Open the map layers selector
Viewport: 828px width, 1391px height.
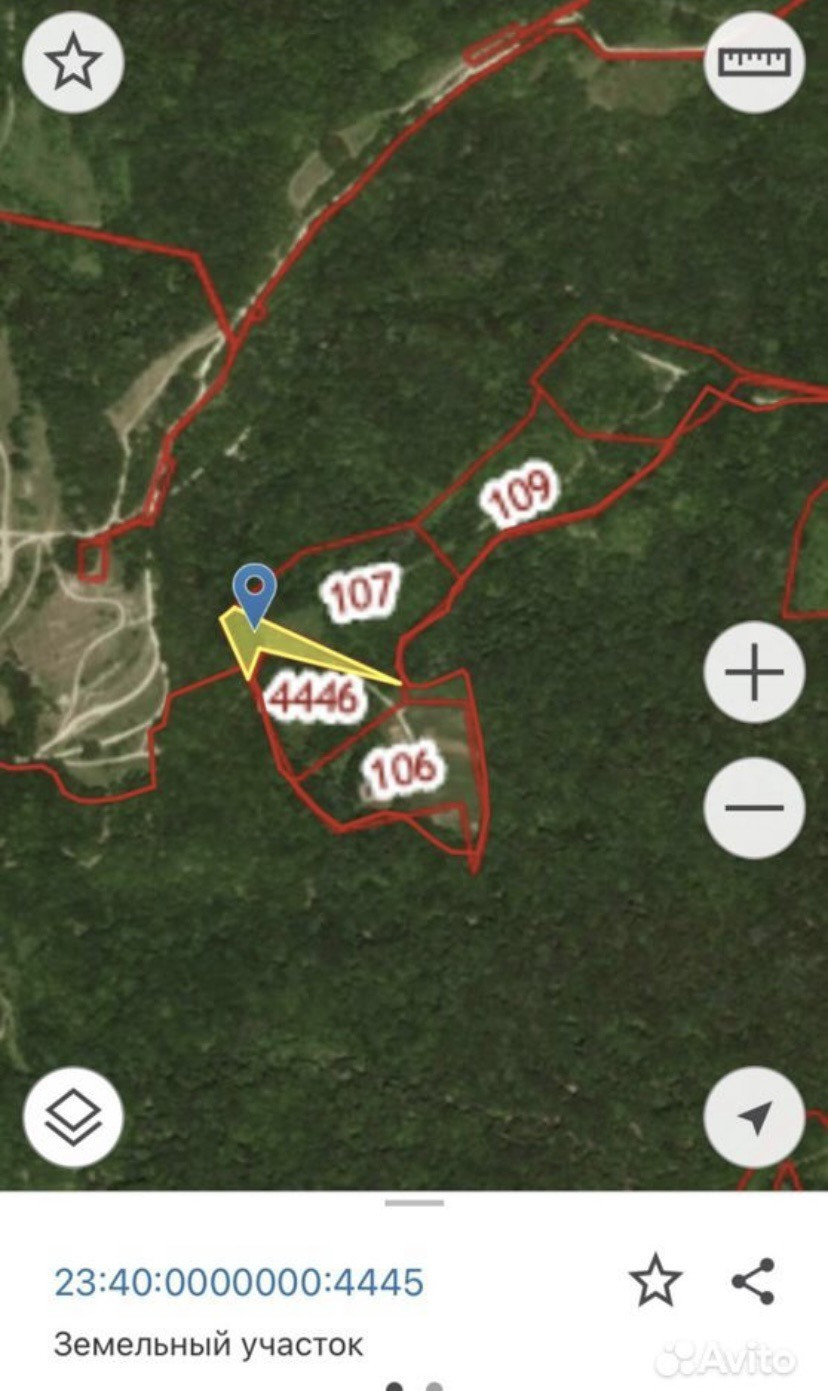click(73, 1117)
